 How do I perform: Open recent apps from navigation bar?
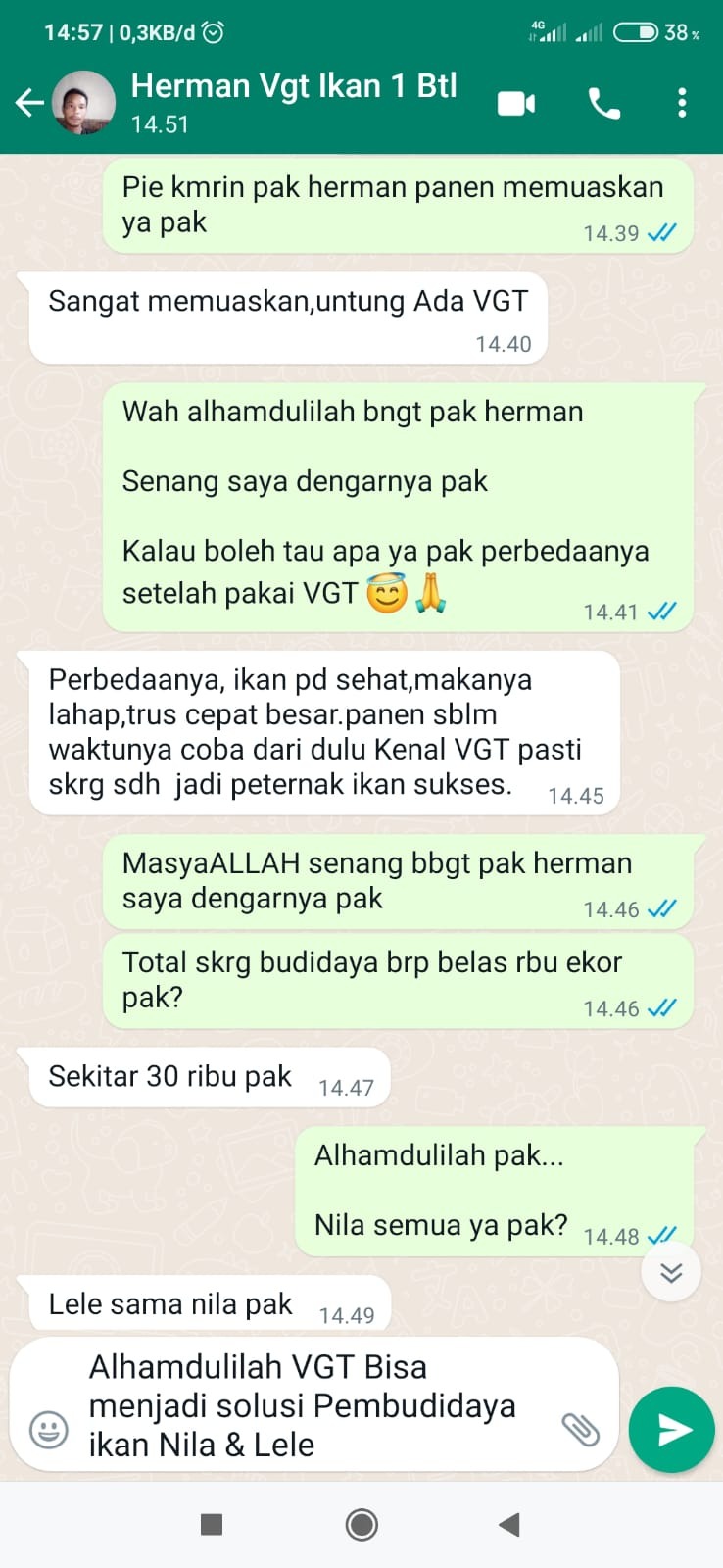(x=212, y=1524)
